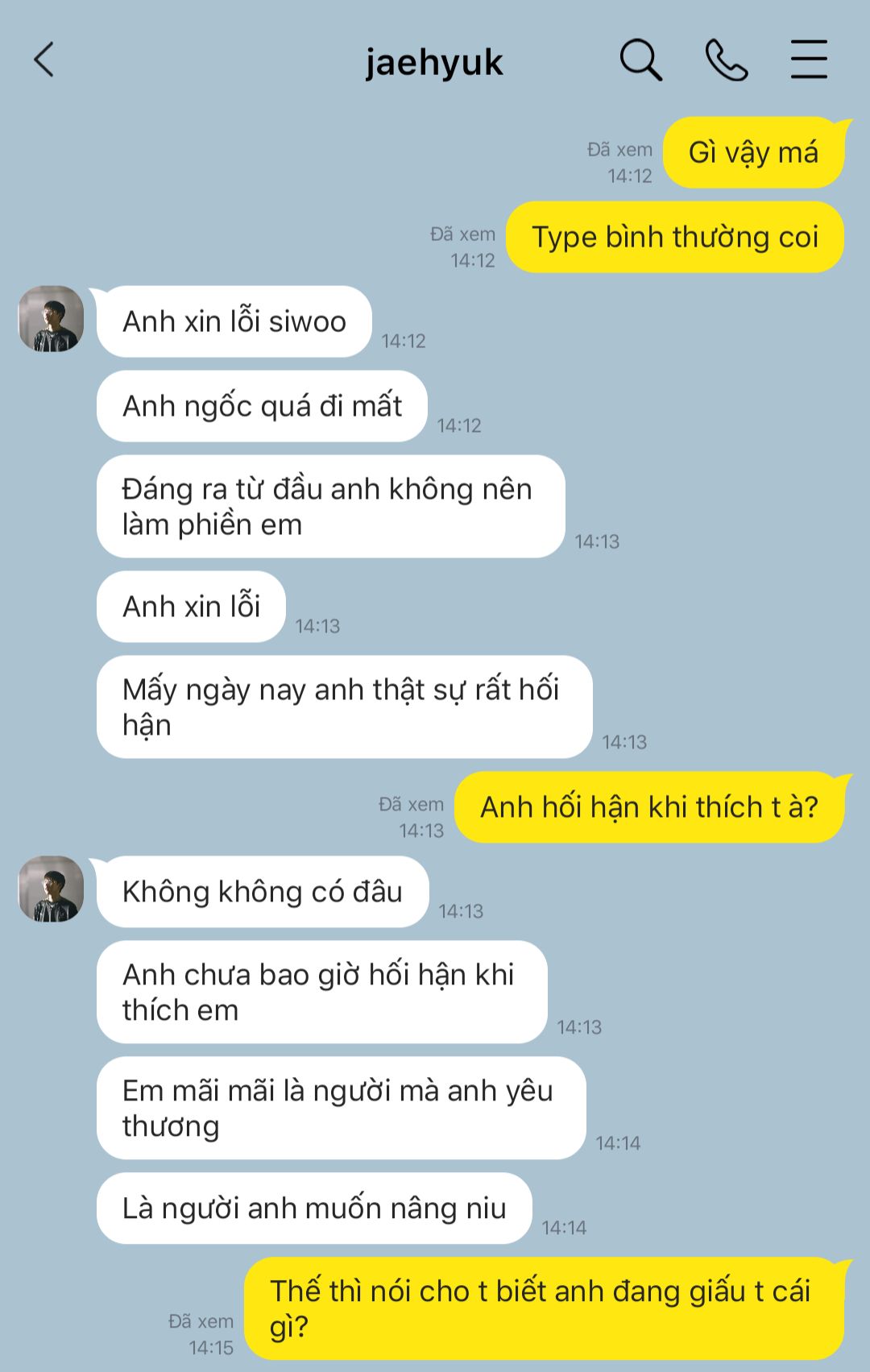Open jaehyuk's avatar beside 'Anh xin lỗi siwoo'
870x1372 pixels.
tap(52, 319)
